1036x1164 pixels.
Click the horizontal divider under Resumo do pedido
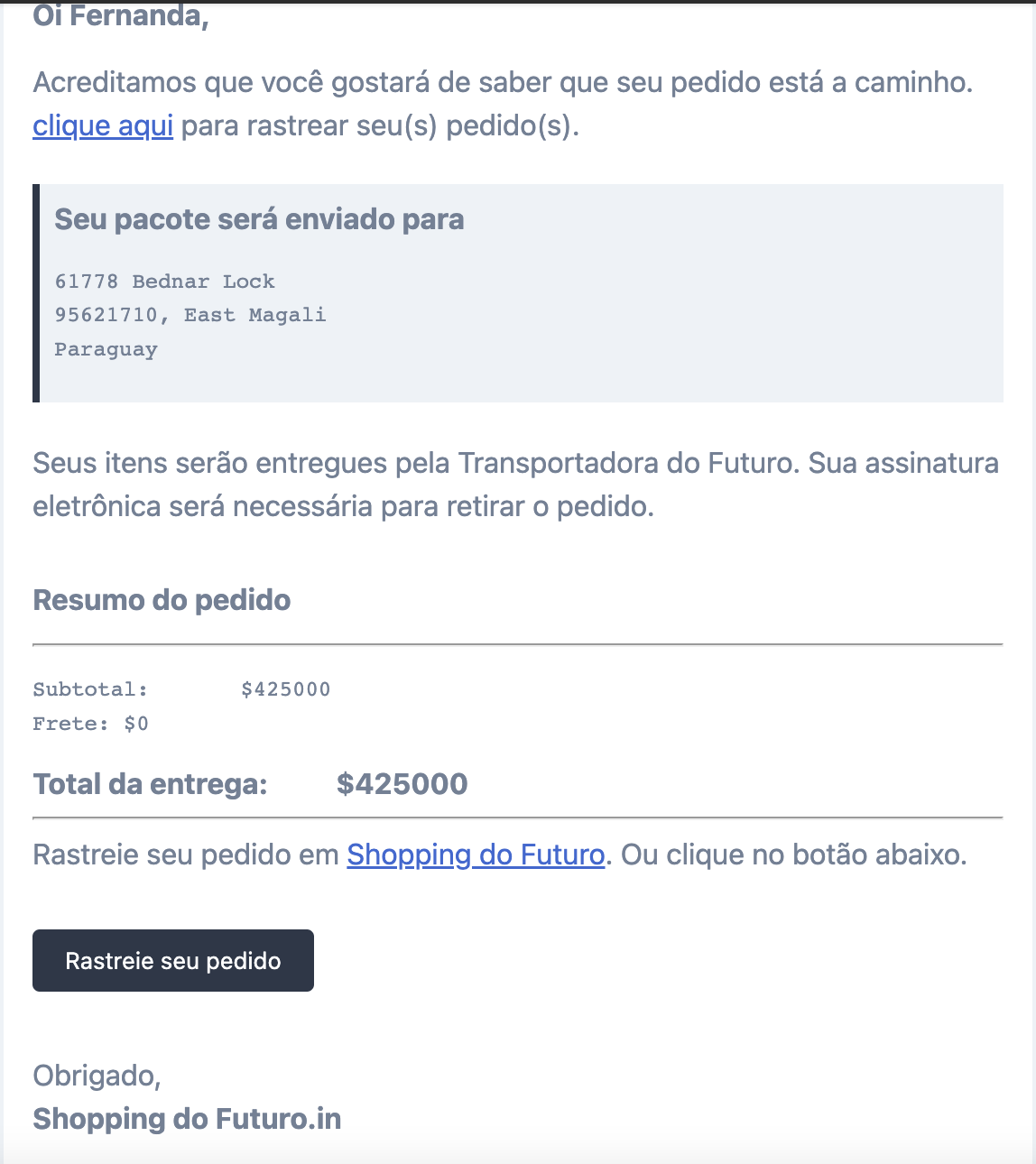tap(518, 643)
